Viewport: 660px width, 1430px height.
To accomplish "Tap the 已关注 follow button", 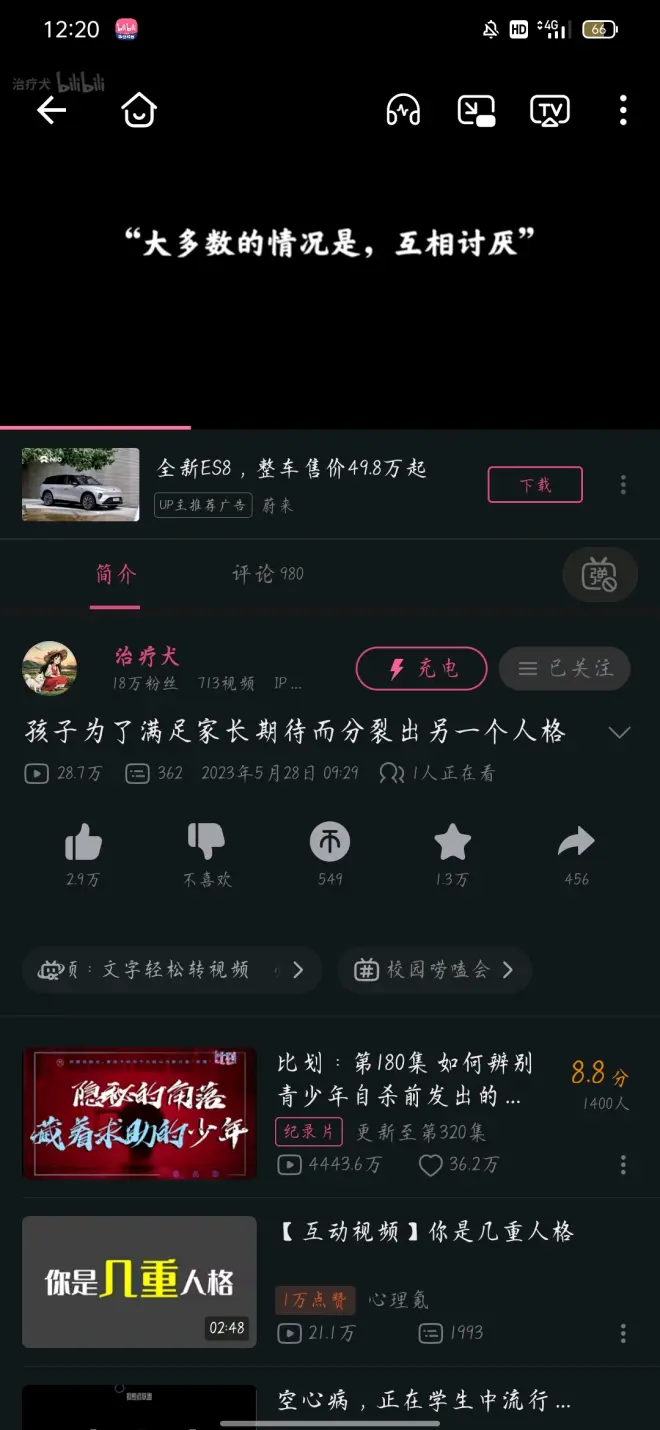I will [565, 668].
